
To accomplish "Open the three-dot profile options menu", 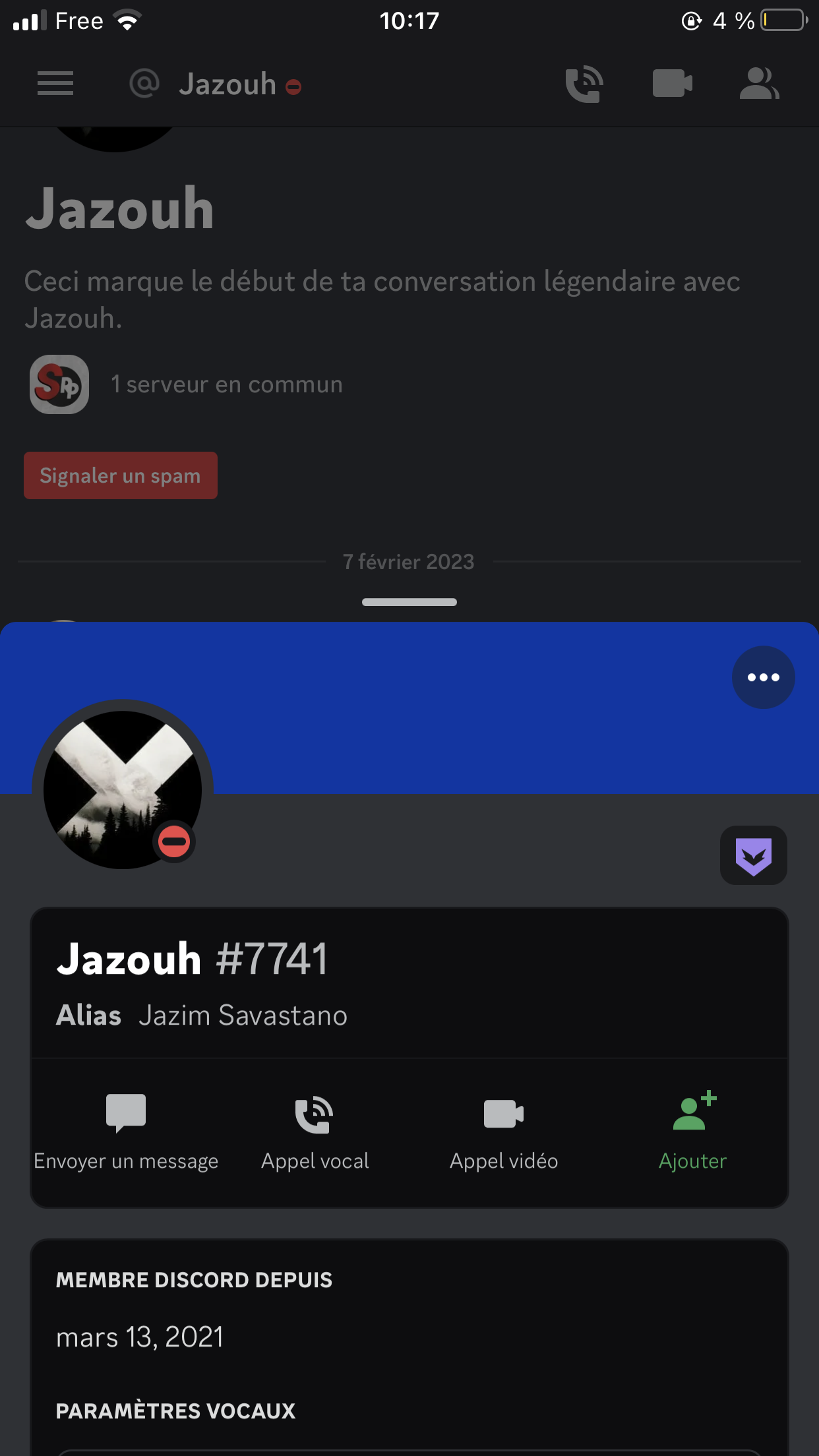I will click(763, 677).
